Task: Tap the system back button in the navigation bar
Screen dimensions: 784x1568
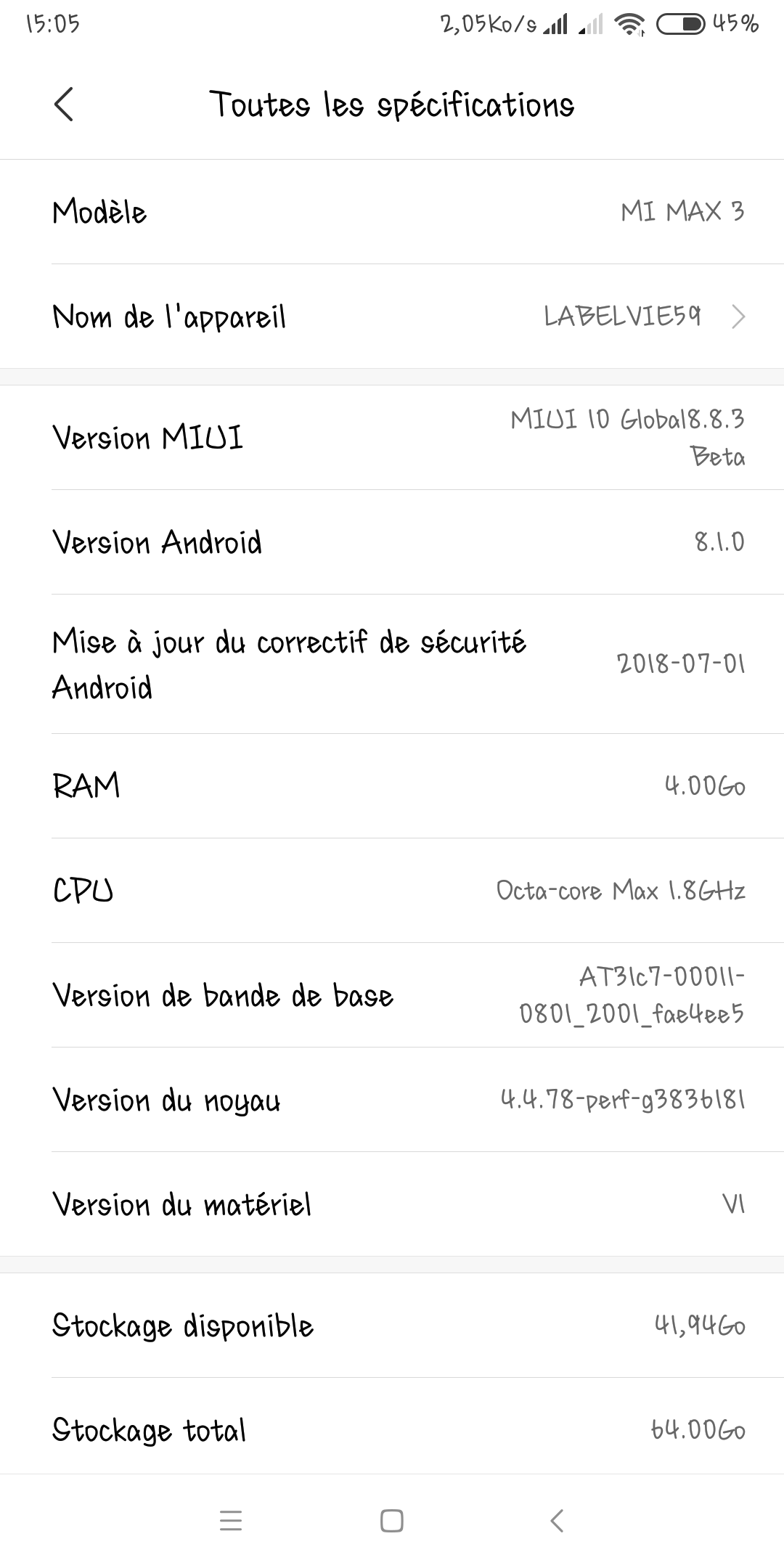Action: (x=557, y=1520)
